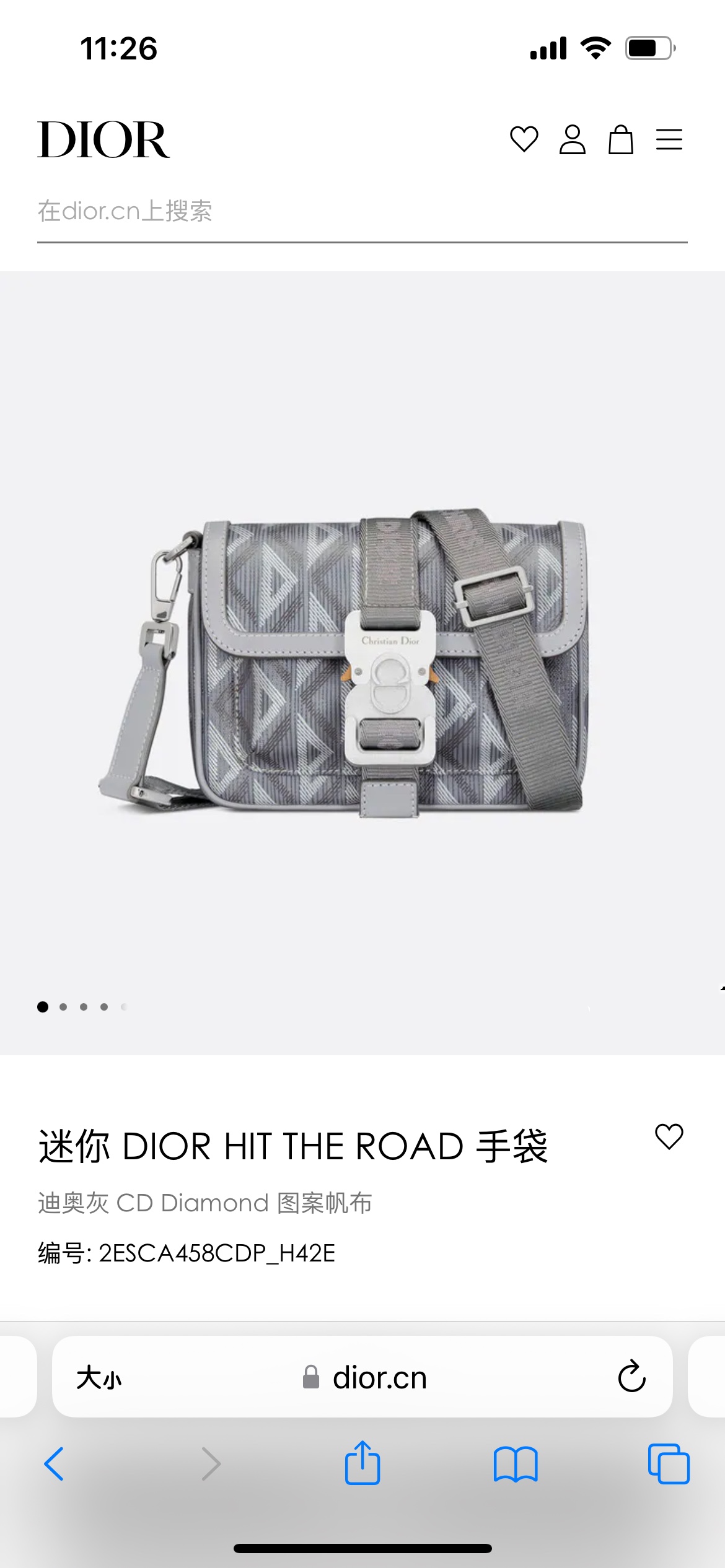Add Hit The Road bag to wishlist
Viewport: 725px width, 1568px height.
(x=669, y=1137)
